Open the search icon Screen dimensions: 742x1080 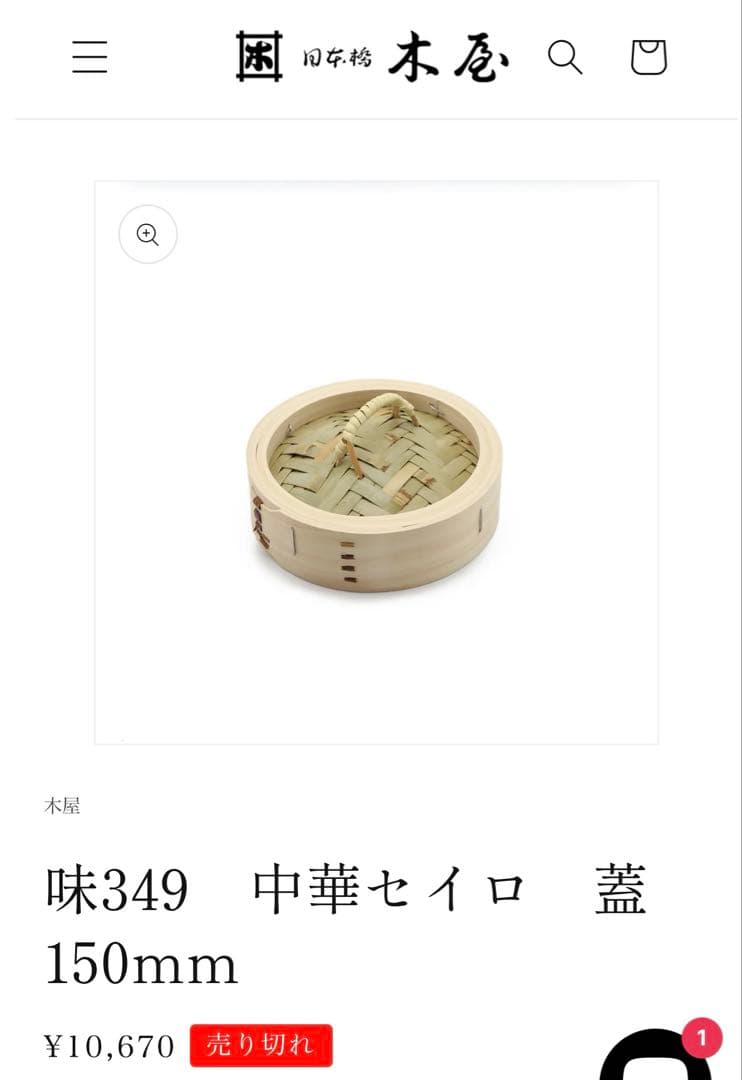[564, 57]
